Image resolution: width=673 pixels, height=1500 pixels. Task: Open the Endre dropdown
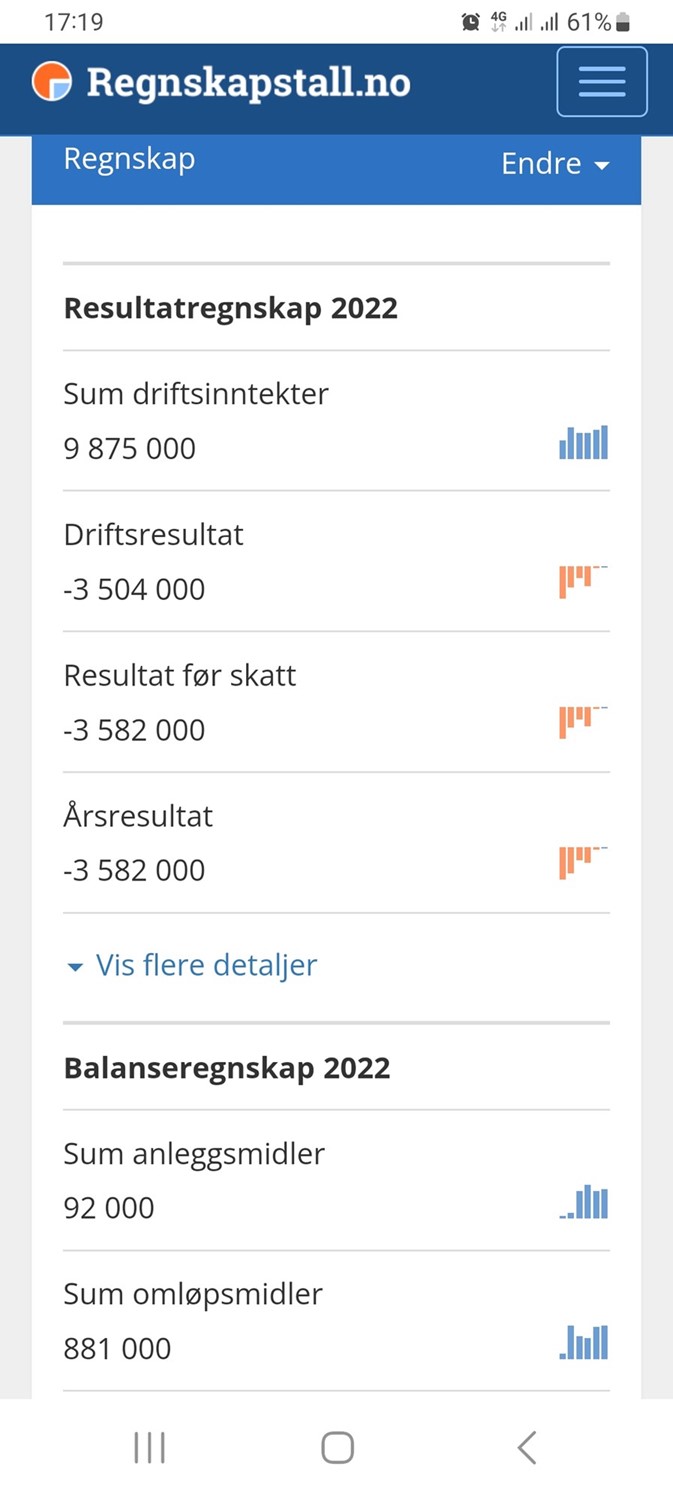556,164
